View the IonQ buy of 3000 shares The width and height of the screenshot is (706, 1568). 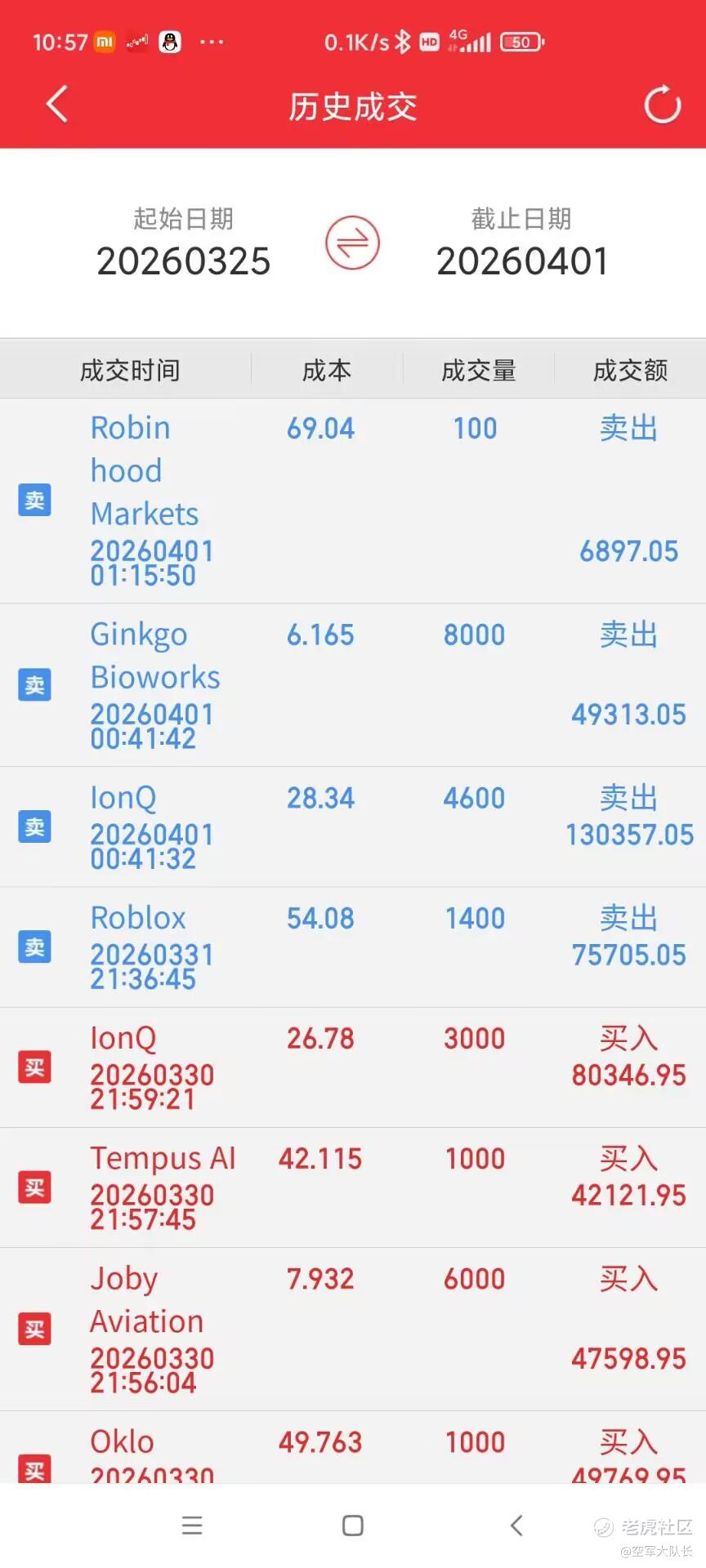(353, 1067)
